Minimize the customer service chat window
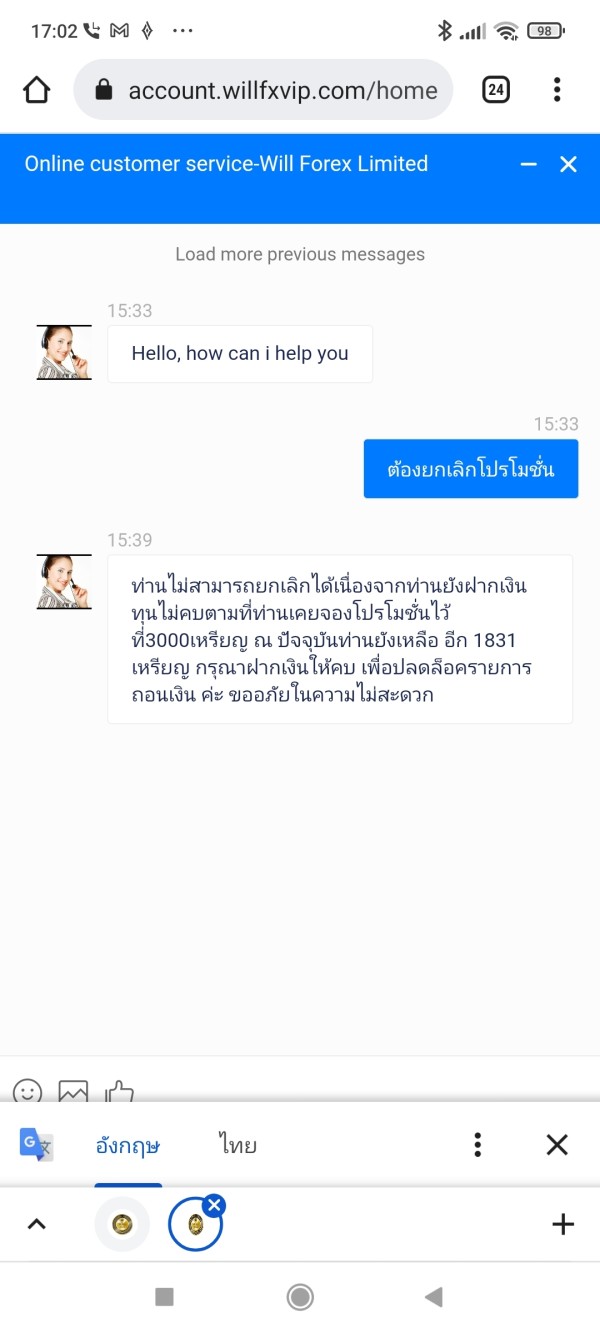600x1333 pixels. (x=529, y=164)
